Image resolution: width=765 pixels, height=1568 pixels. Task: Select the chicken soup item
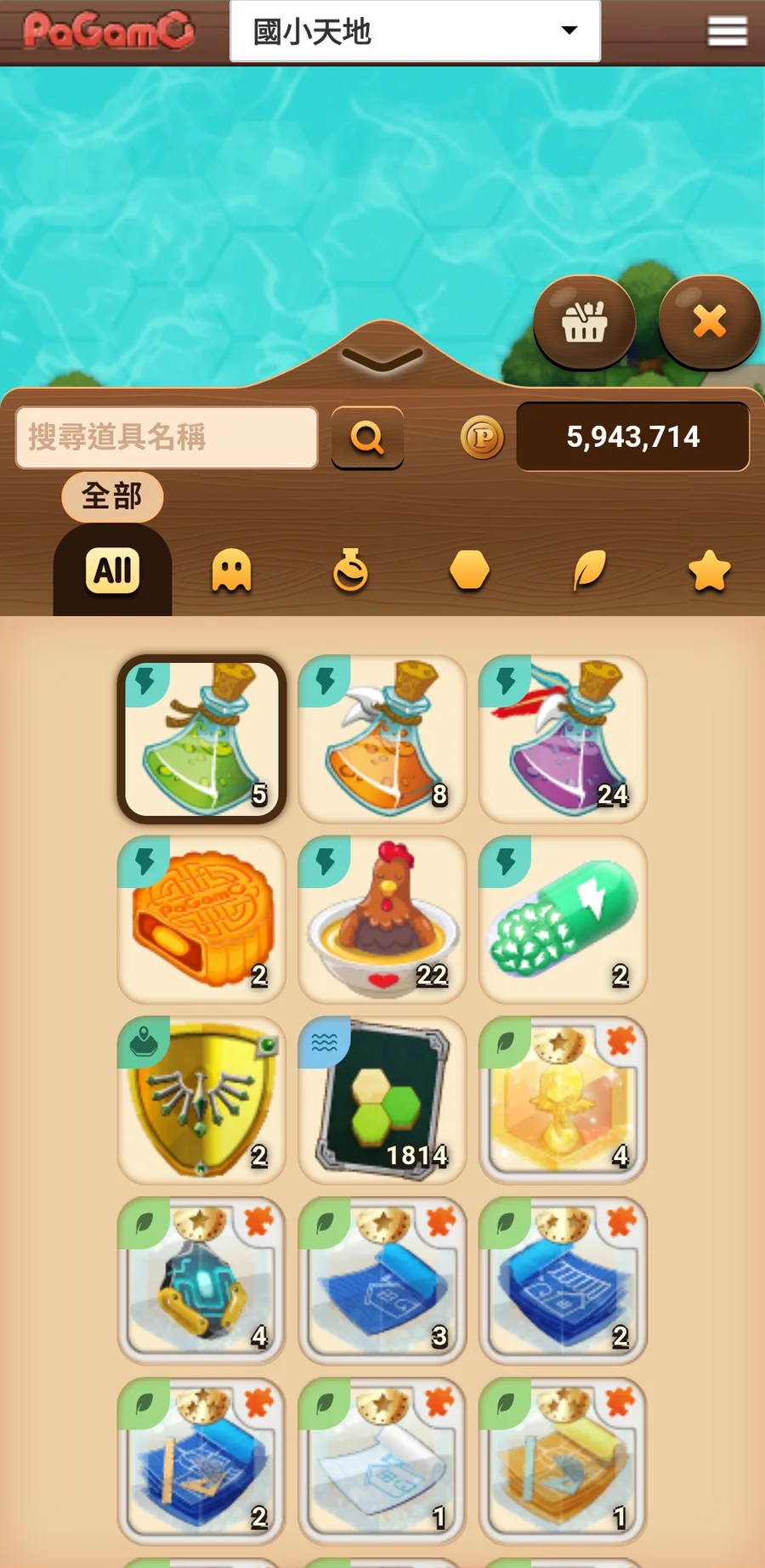click(382, 920)
